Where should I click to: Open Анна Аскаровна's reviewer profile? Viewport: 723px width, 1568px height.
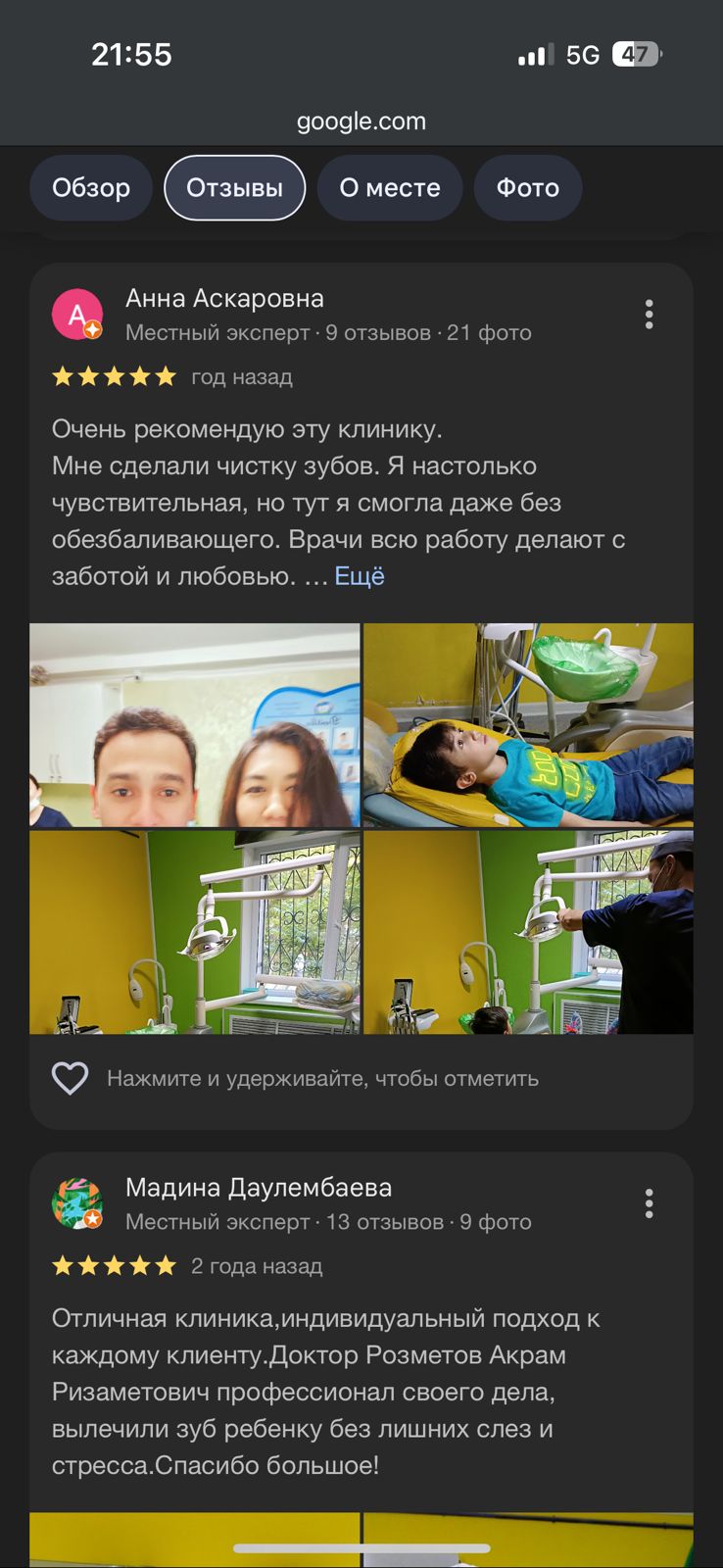point(224,299)
